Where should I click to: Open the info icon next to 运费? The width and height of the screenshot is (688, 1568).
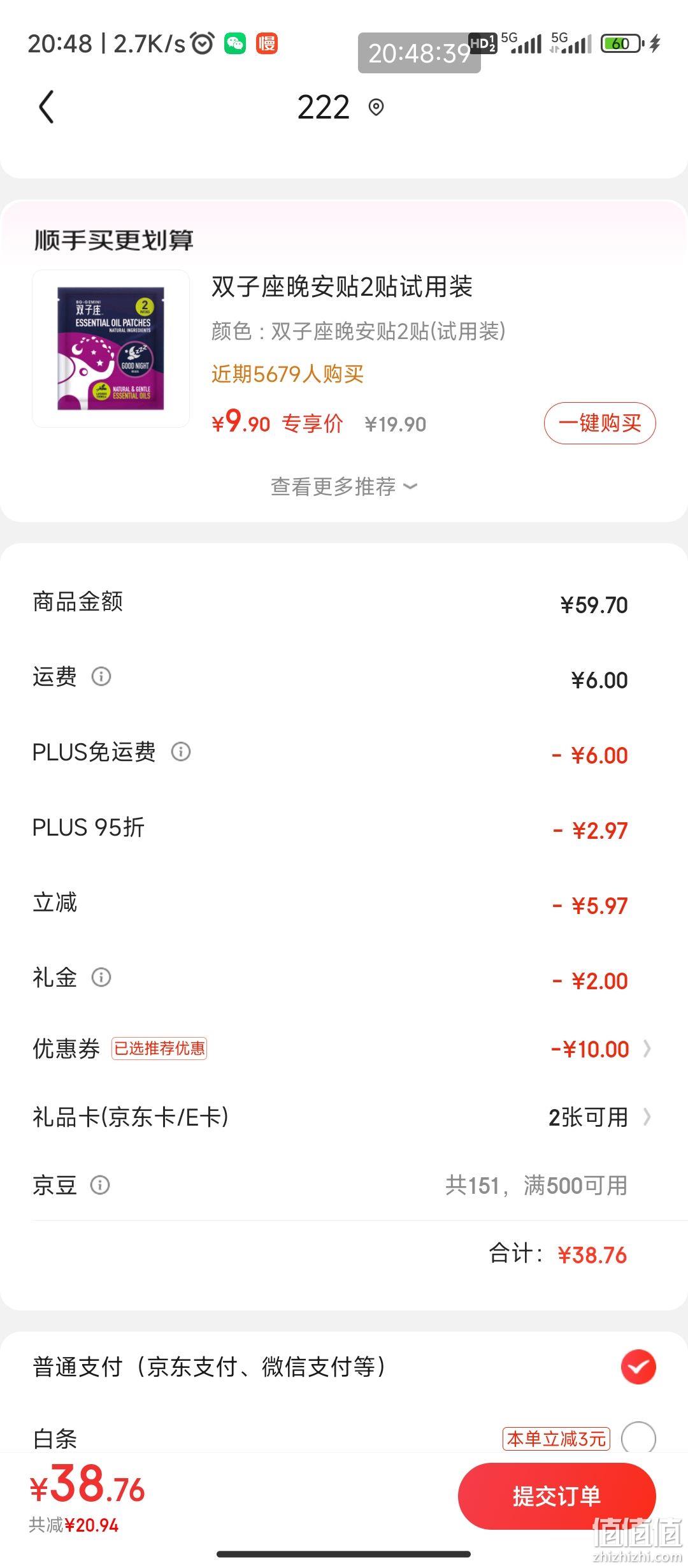coord(101,676)
